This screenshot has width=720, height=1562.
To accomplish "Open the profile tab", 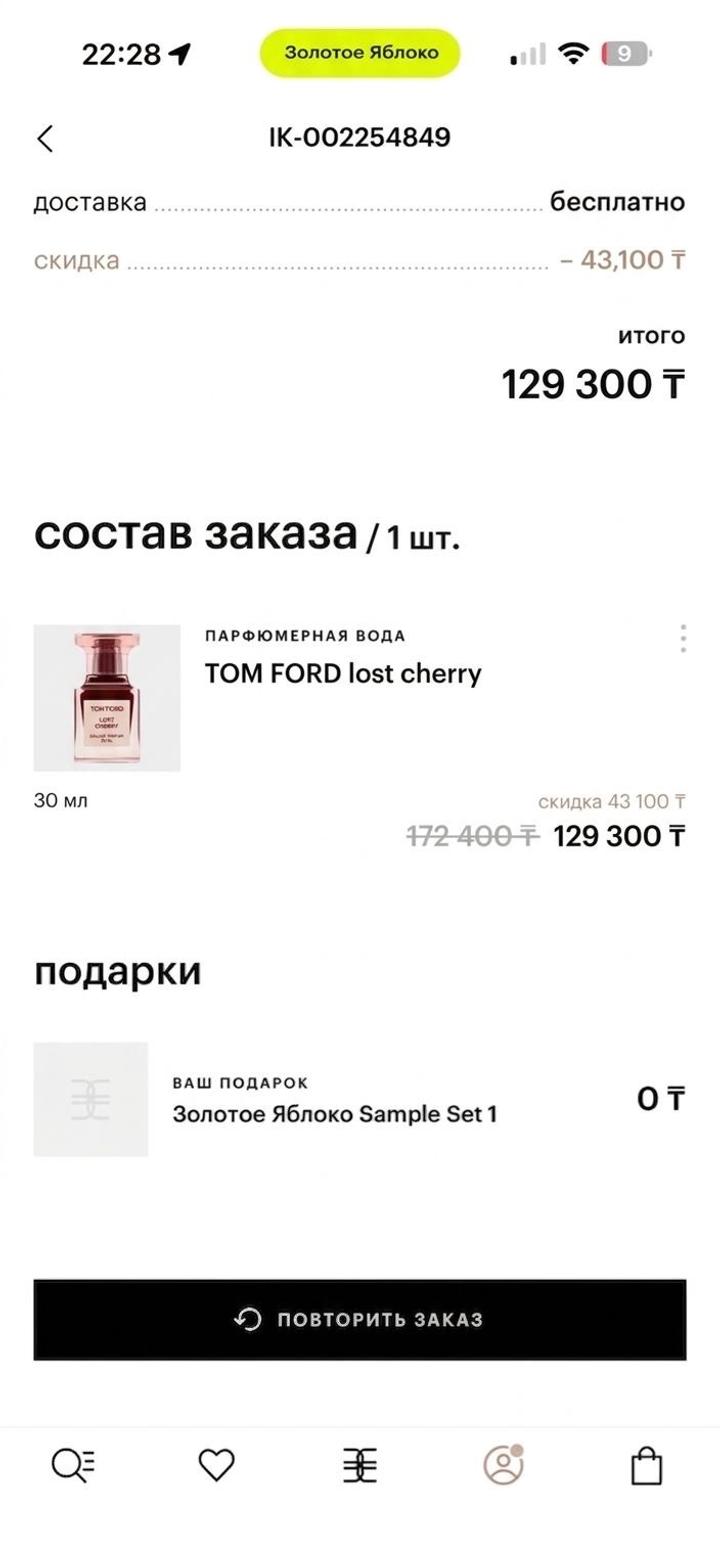I will click(503, 1465).
